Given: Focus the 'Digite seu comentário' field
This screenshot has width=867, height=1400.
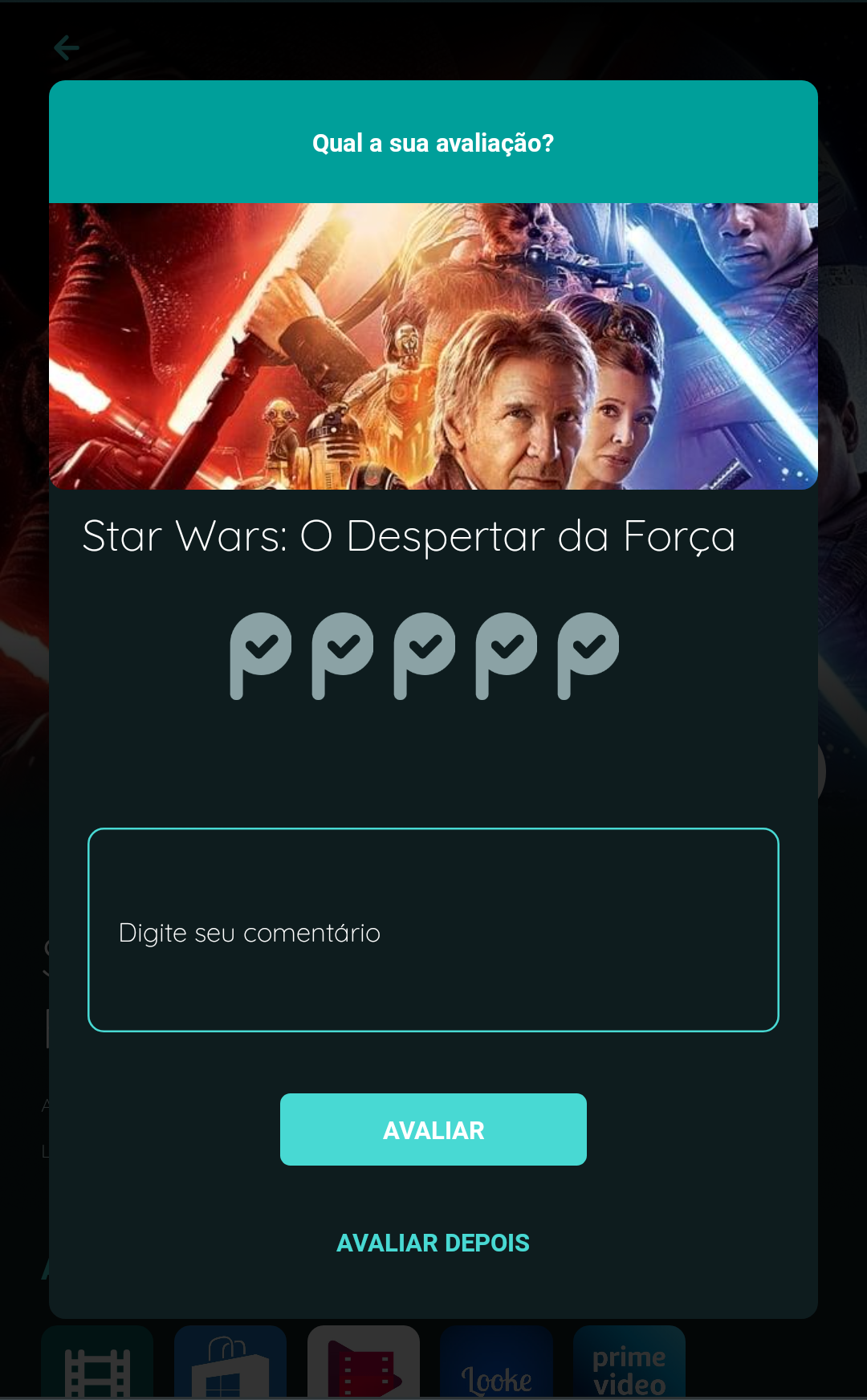Looking at the screenshot, I should [433, 930].
